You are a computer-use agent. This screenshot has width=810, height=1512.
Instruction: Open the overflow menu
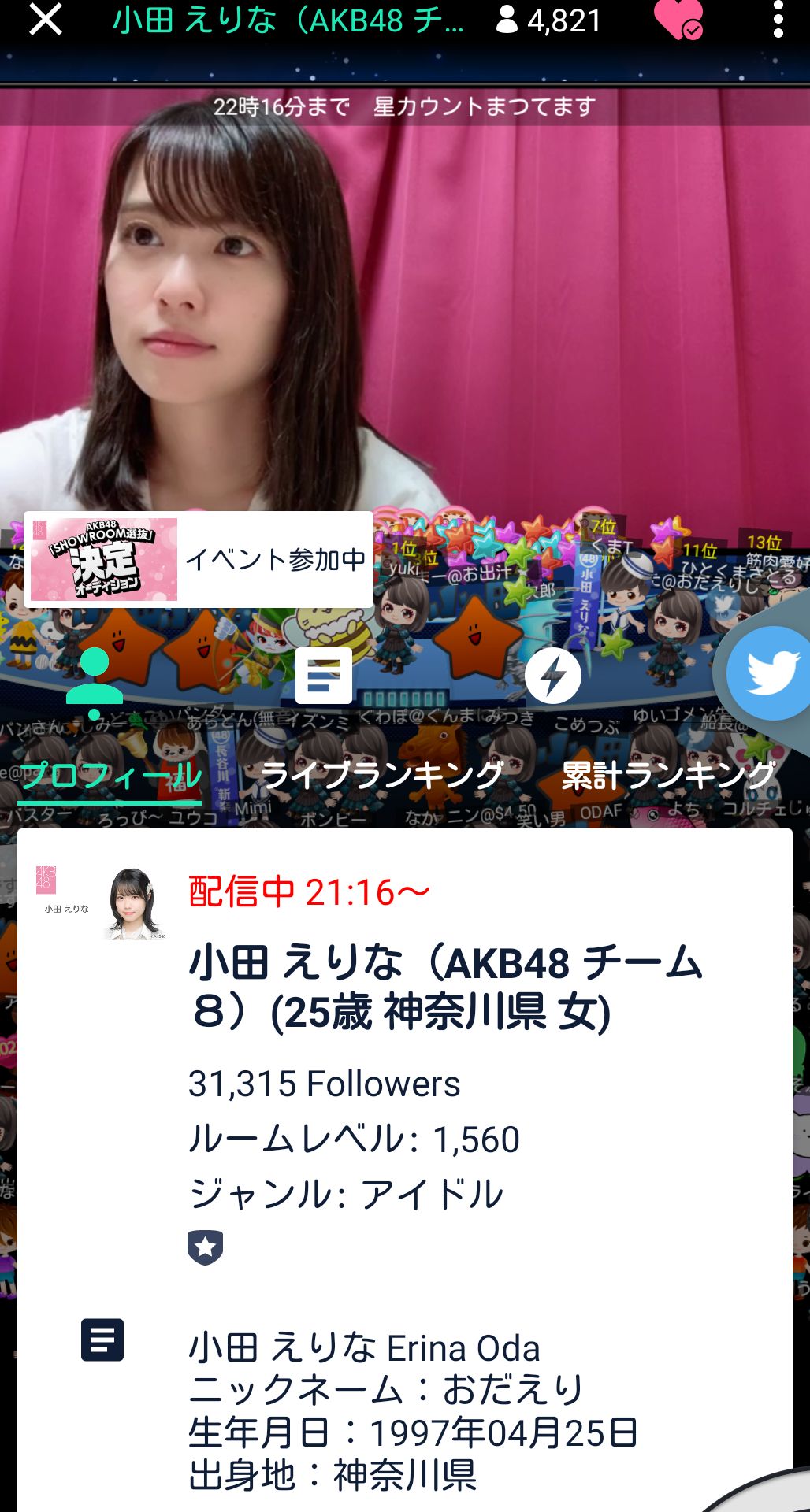(778, 20)
